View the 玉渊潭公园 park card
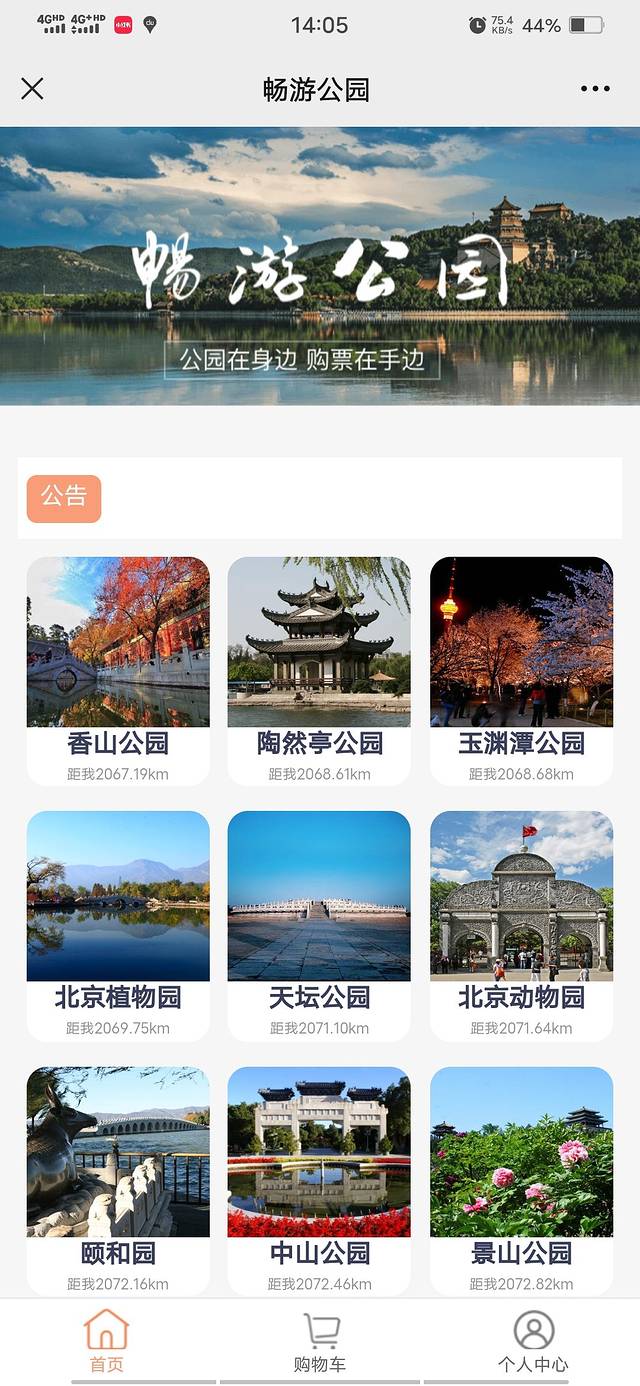This screenshot has height=1386, width=640. (521, 670)
